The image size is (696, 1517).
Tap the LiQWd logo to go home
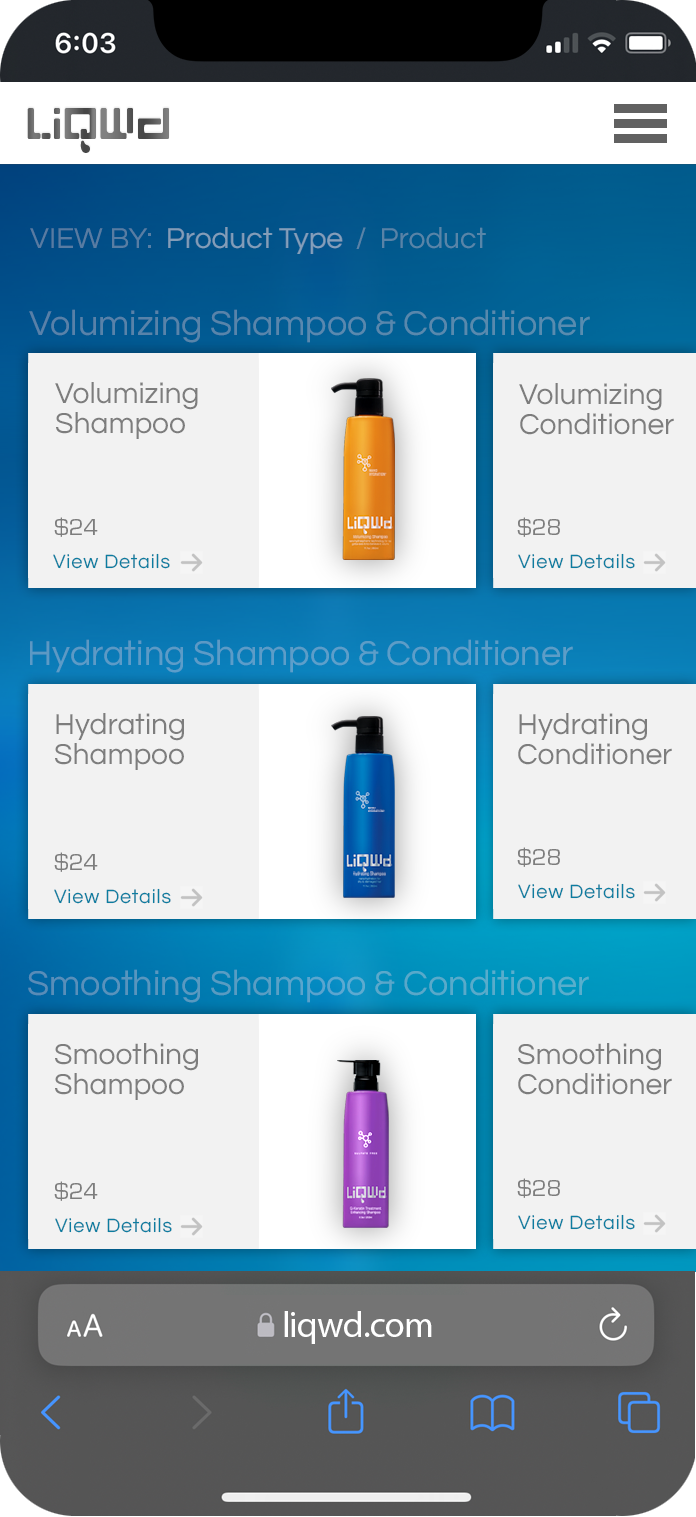98,126
